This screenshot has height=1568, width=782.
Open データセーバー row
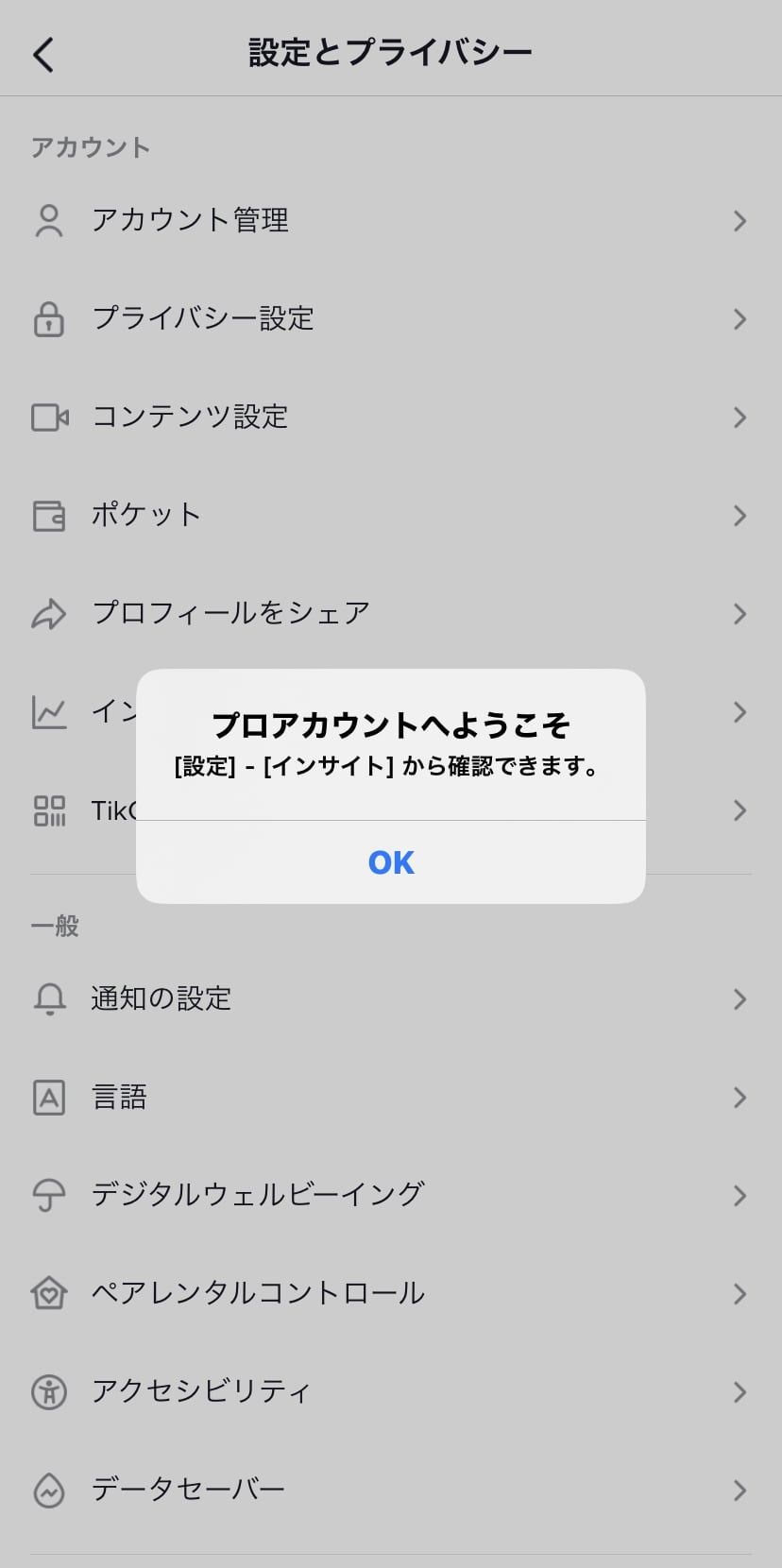391,1491
